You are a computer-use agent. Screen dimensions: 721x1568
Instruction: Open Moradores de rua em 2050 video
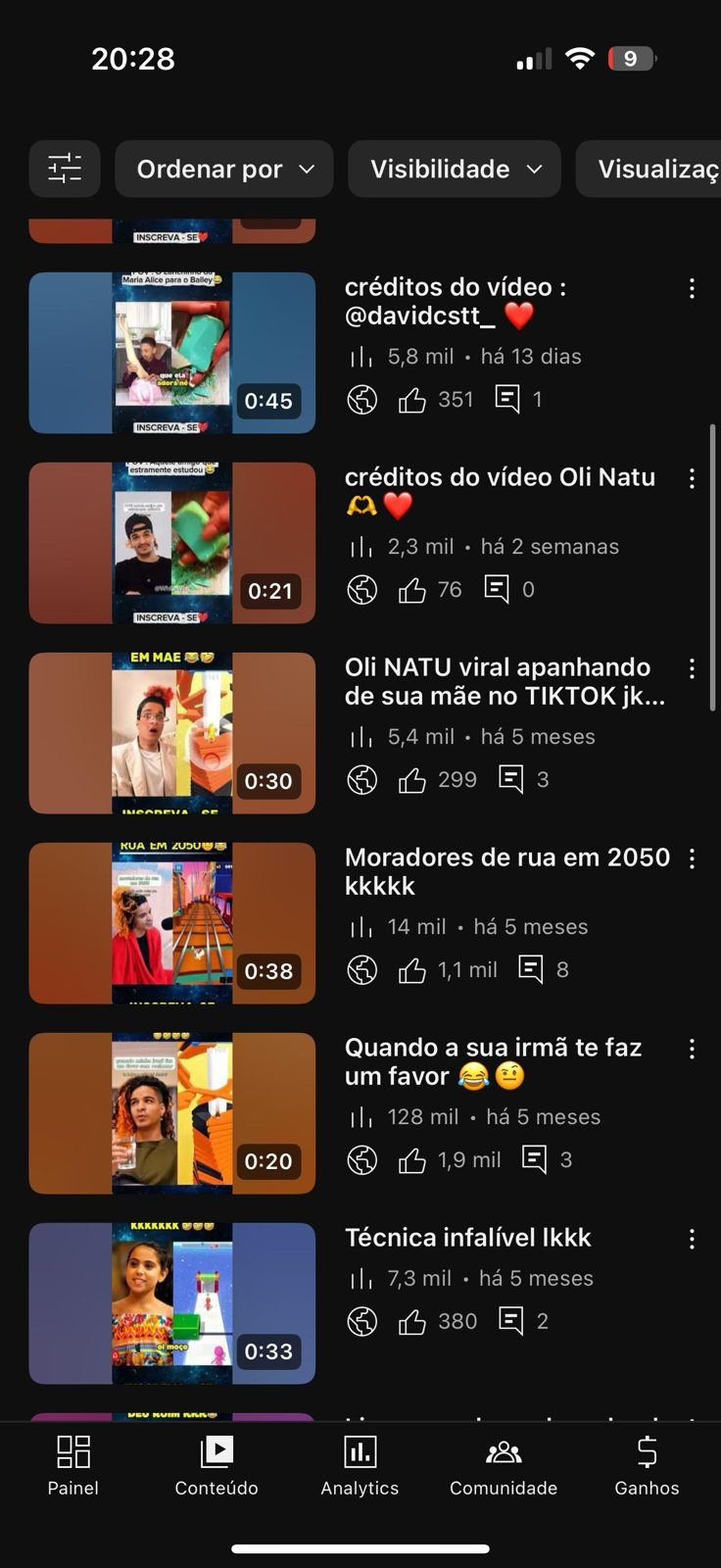click(x=172, y=923)
